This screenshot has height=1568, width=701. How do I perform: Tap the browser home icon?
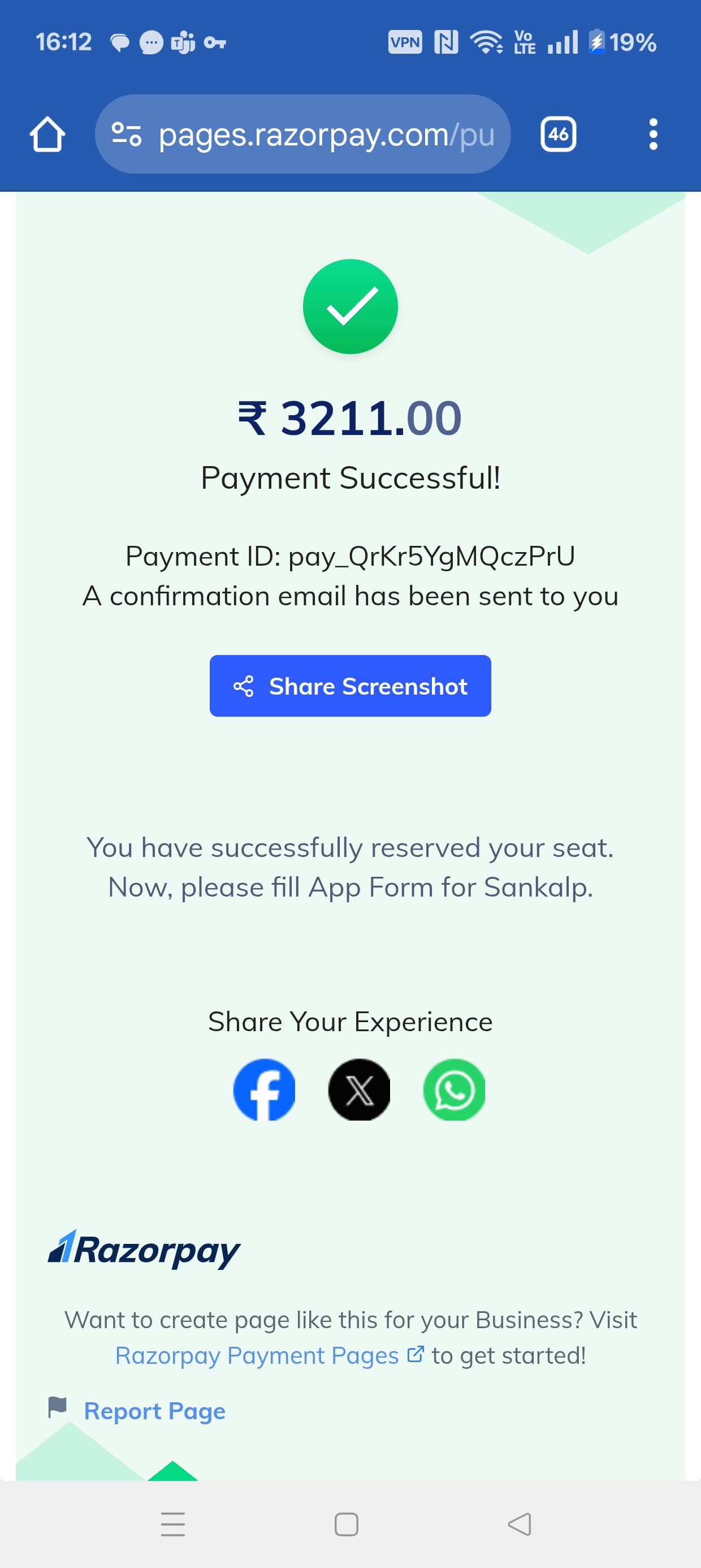click(47, 134)
